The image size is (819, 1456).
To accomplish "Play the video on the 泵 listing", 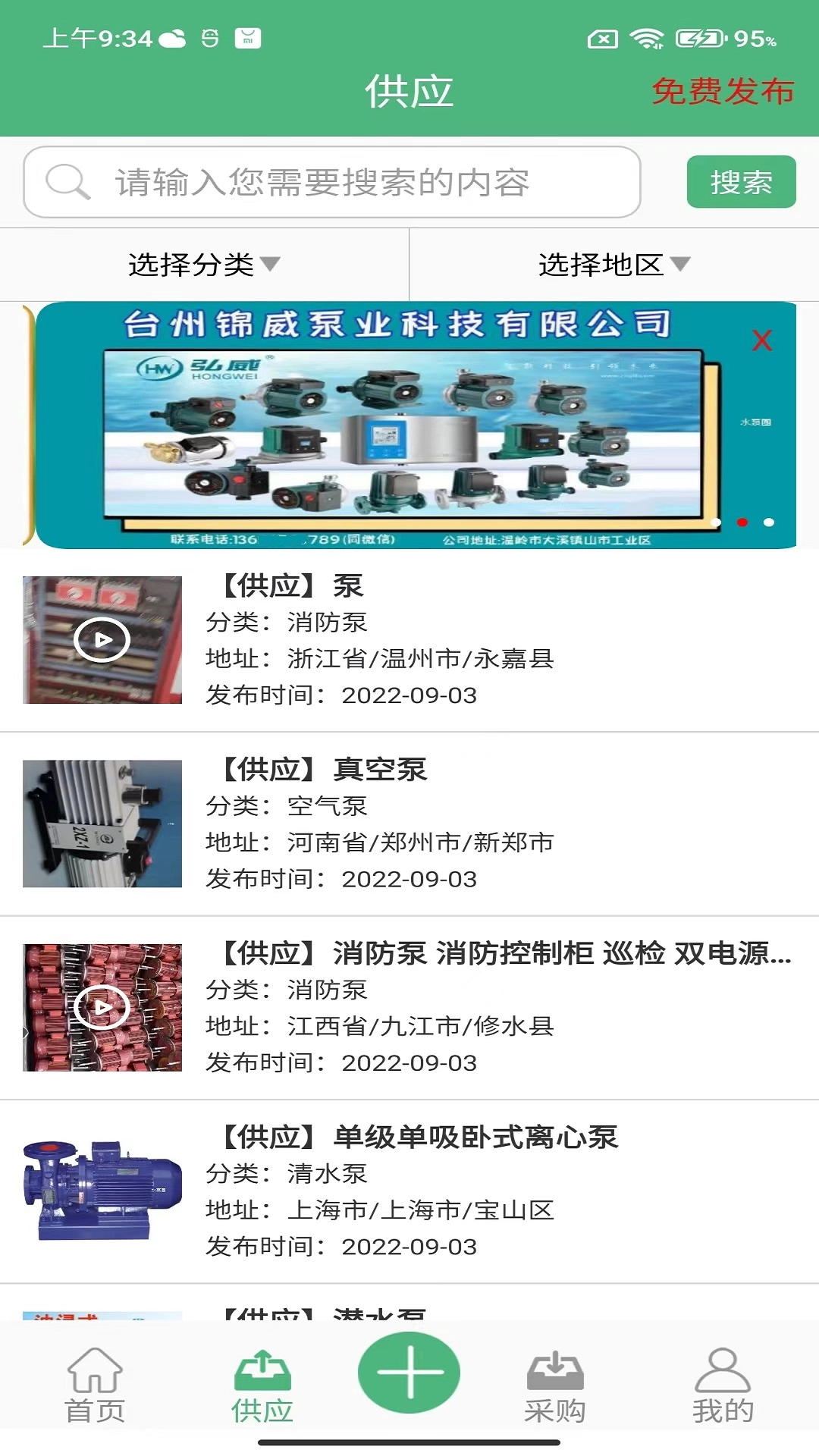I will (x=102, y=639).
